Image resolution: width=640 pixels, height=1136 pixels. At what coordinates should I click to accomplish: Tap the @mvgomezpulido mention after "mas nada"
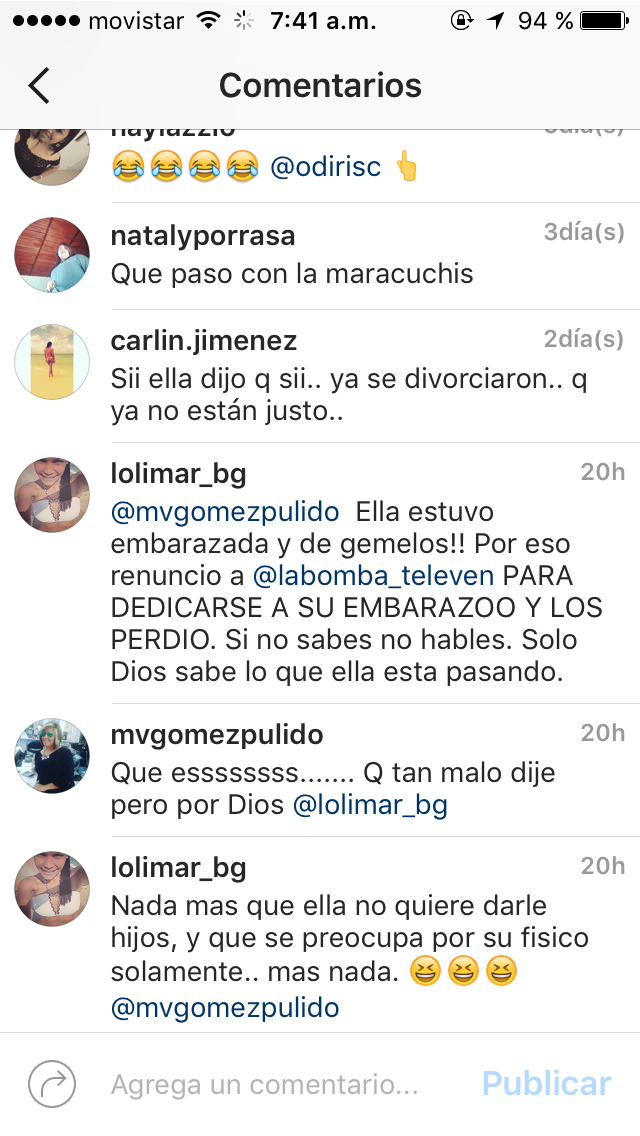[225, 1007]
